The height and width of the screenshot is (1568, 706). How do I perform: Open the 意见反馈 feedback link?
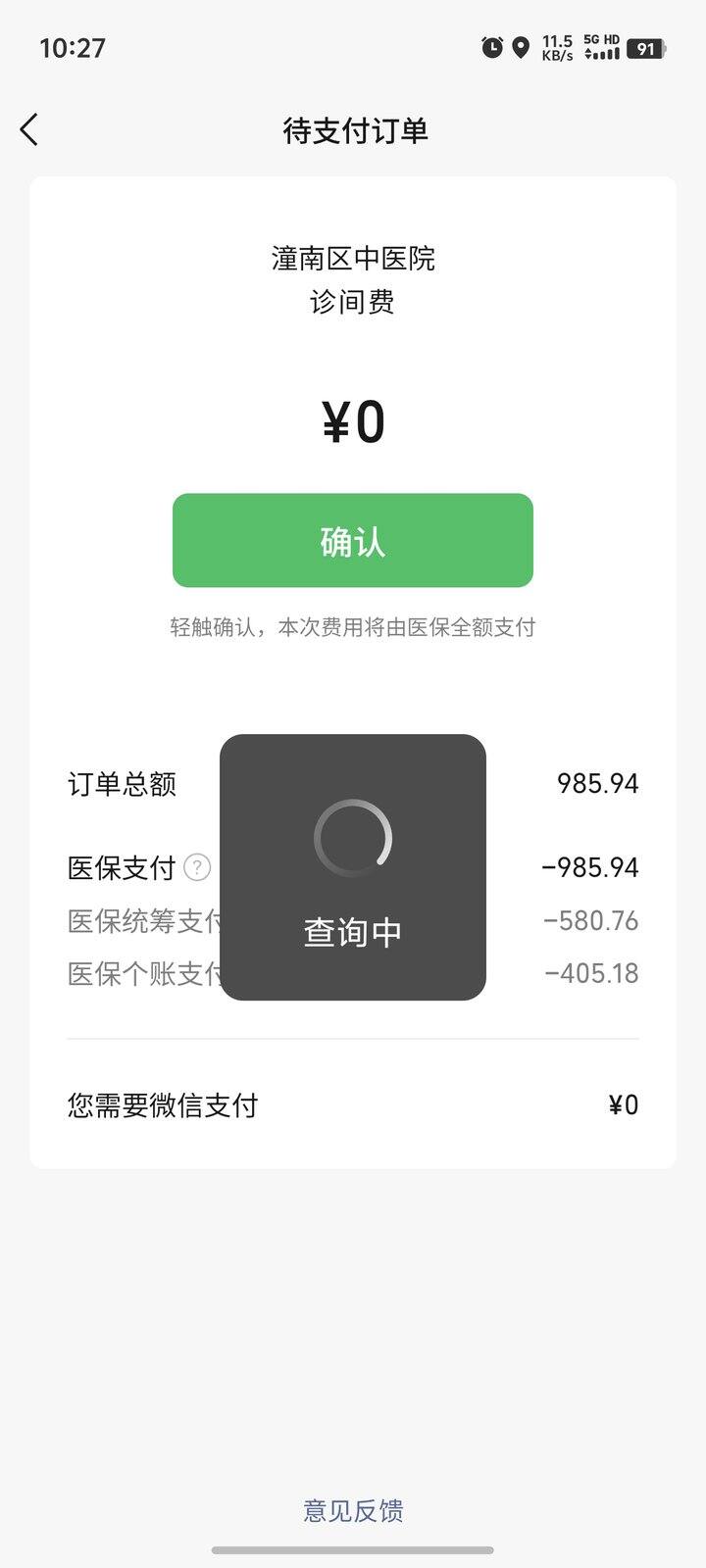coord(353,1510)
